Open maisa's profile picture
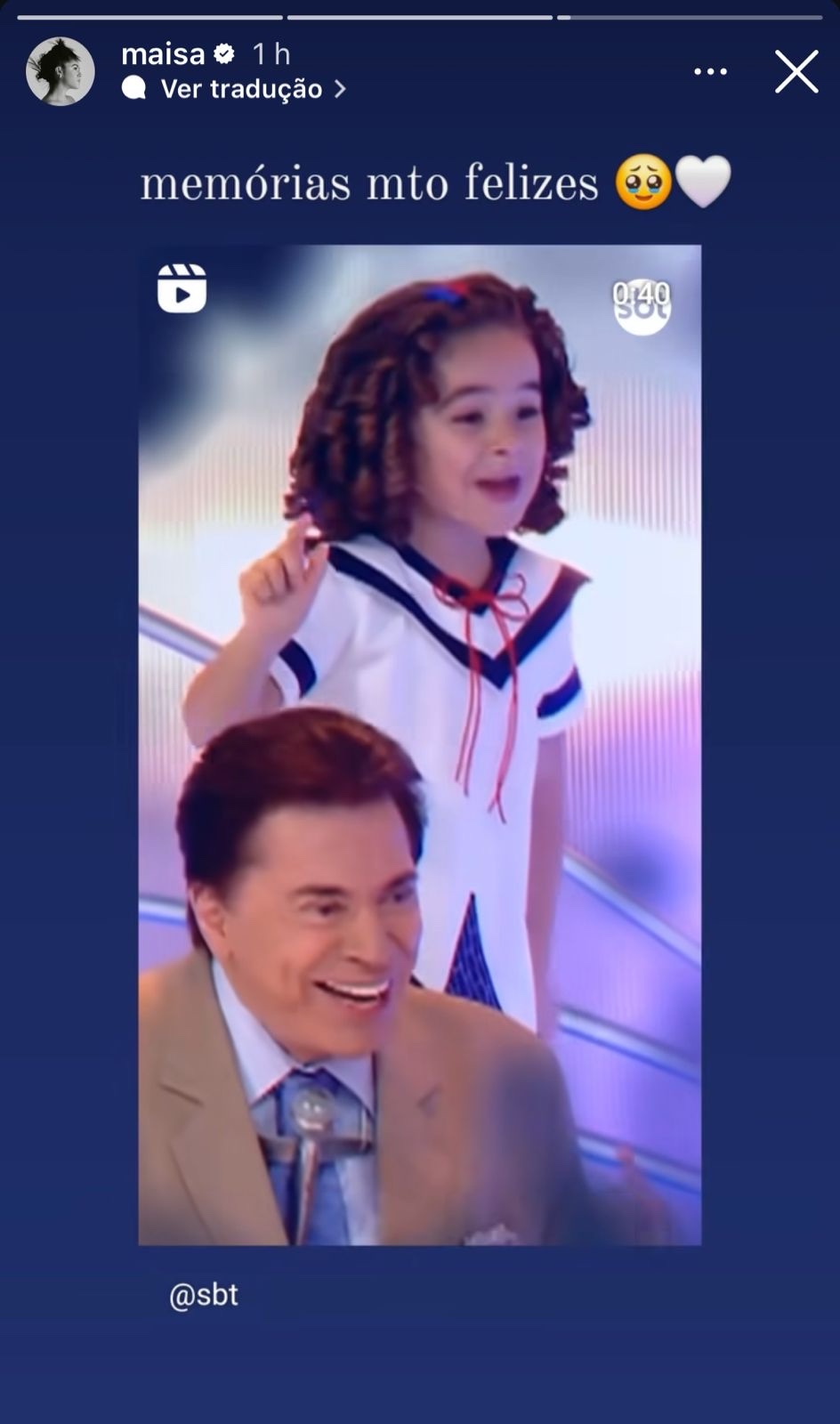 (x=60, y=71)
